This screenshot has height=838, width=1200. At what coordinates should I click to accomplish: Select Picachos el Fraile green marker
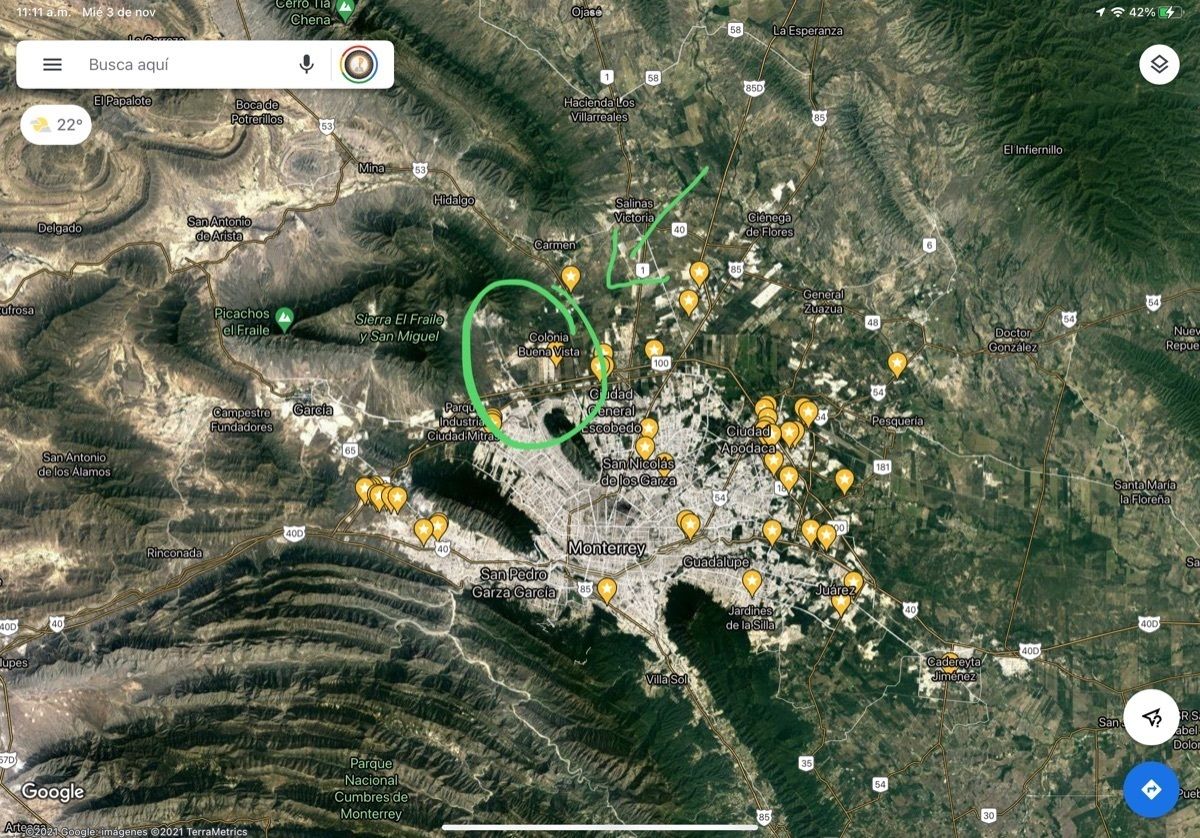[x=285, y=319]
